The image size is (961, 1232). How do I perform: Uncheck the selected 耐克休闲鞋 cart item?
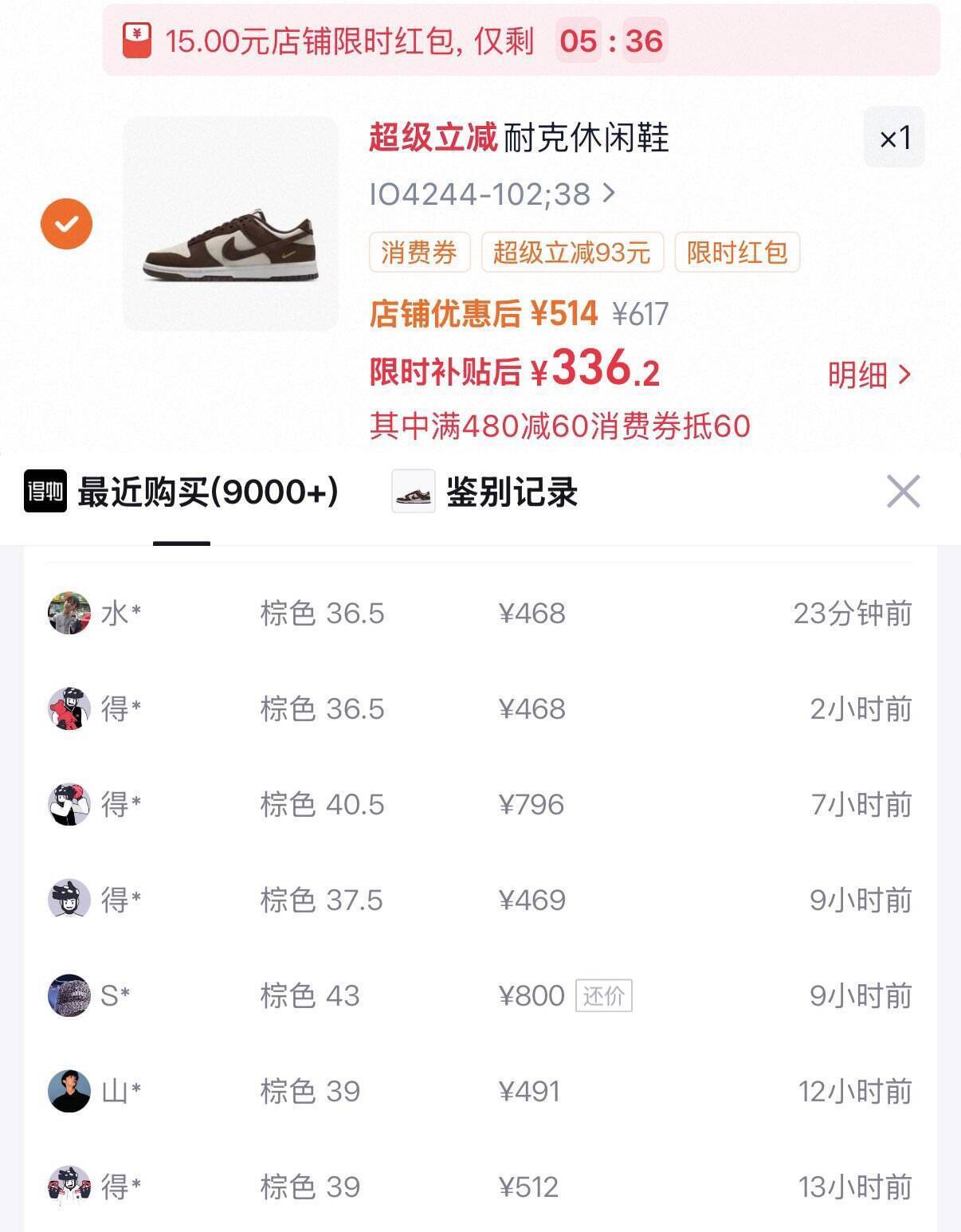tap(66, 224)
